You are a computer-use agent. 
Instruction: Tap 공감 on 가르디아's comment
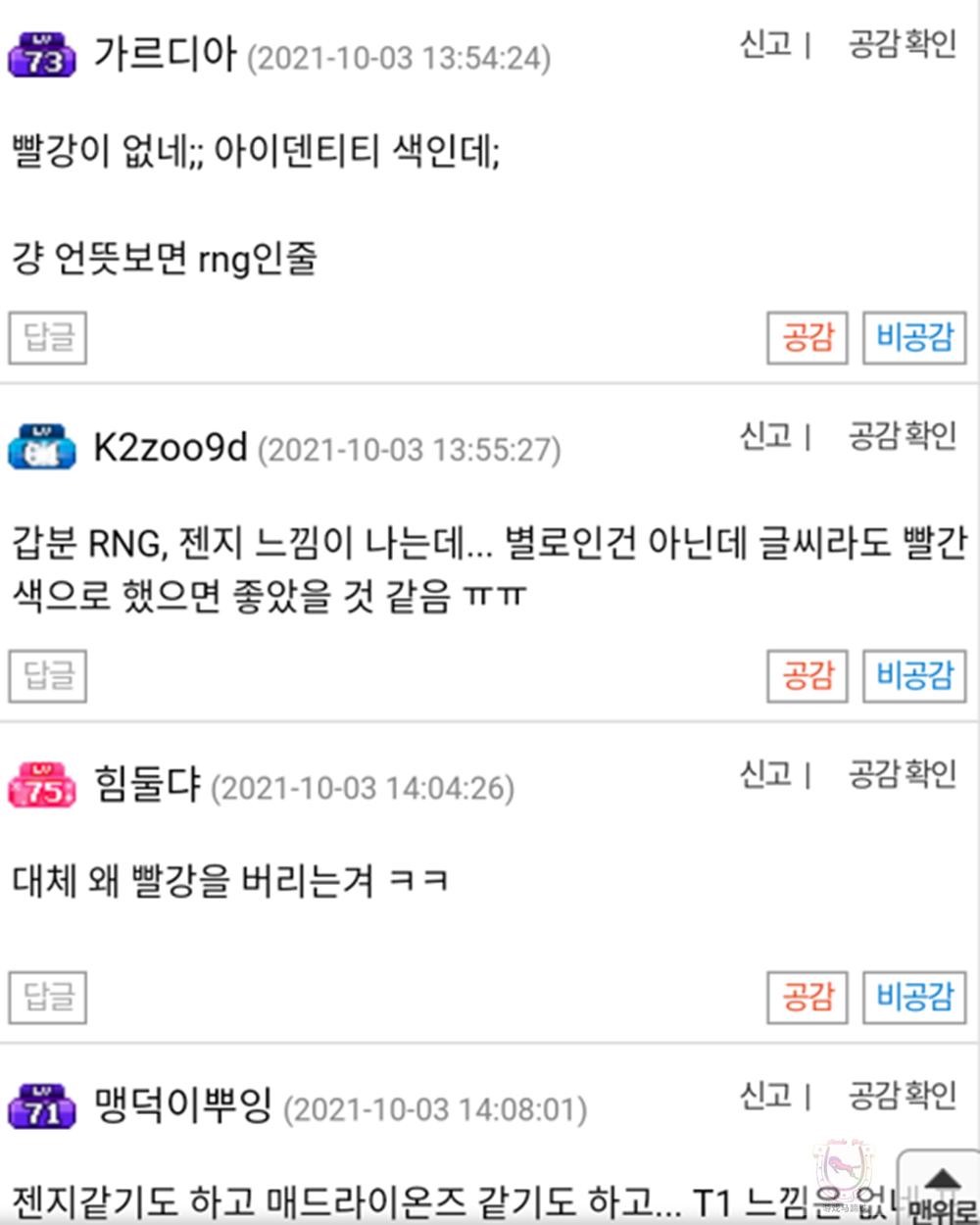click(807, 338)
